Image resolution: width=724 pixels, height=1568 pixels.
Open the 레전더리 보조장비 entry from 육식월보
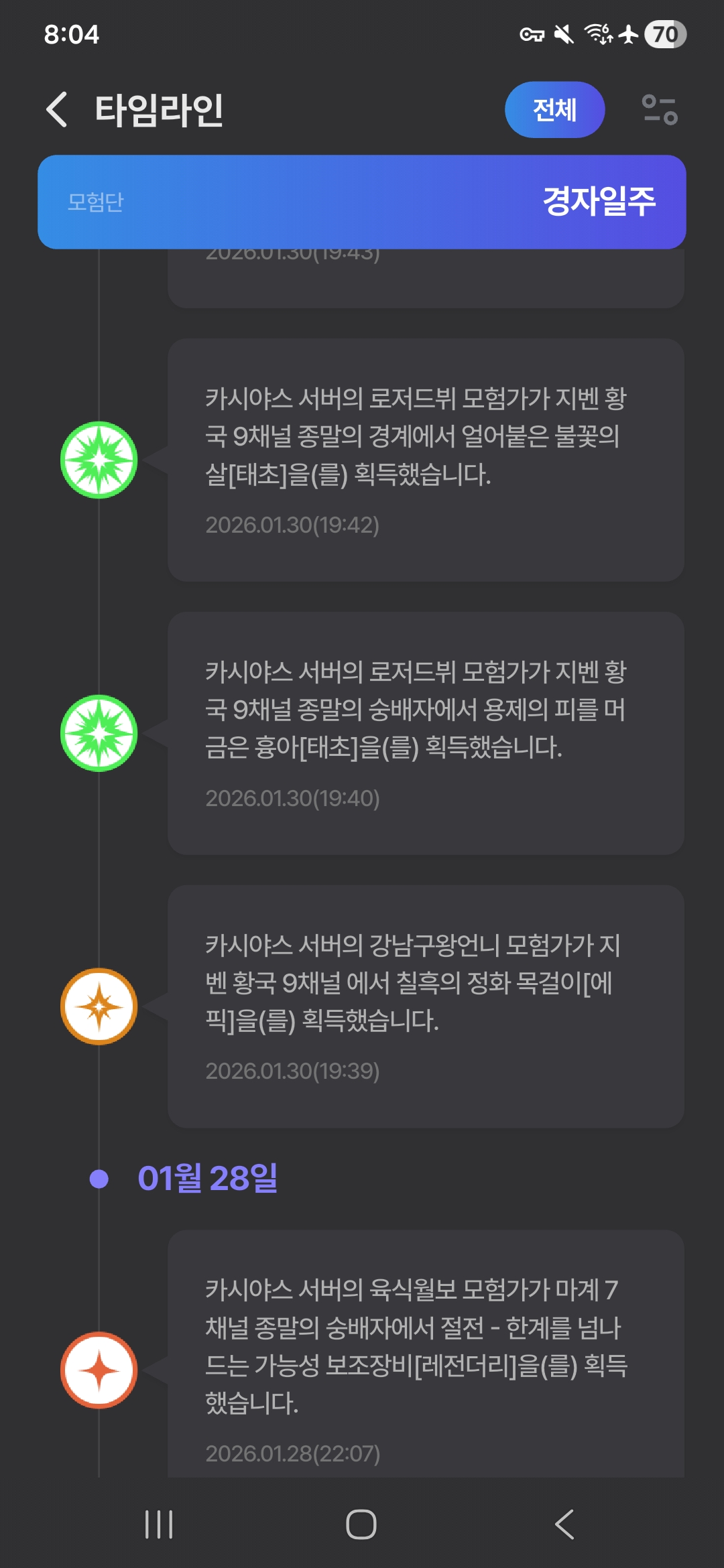tap(425, 1360)
